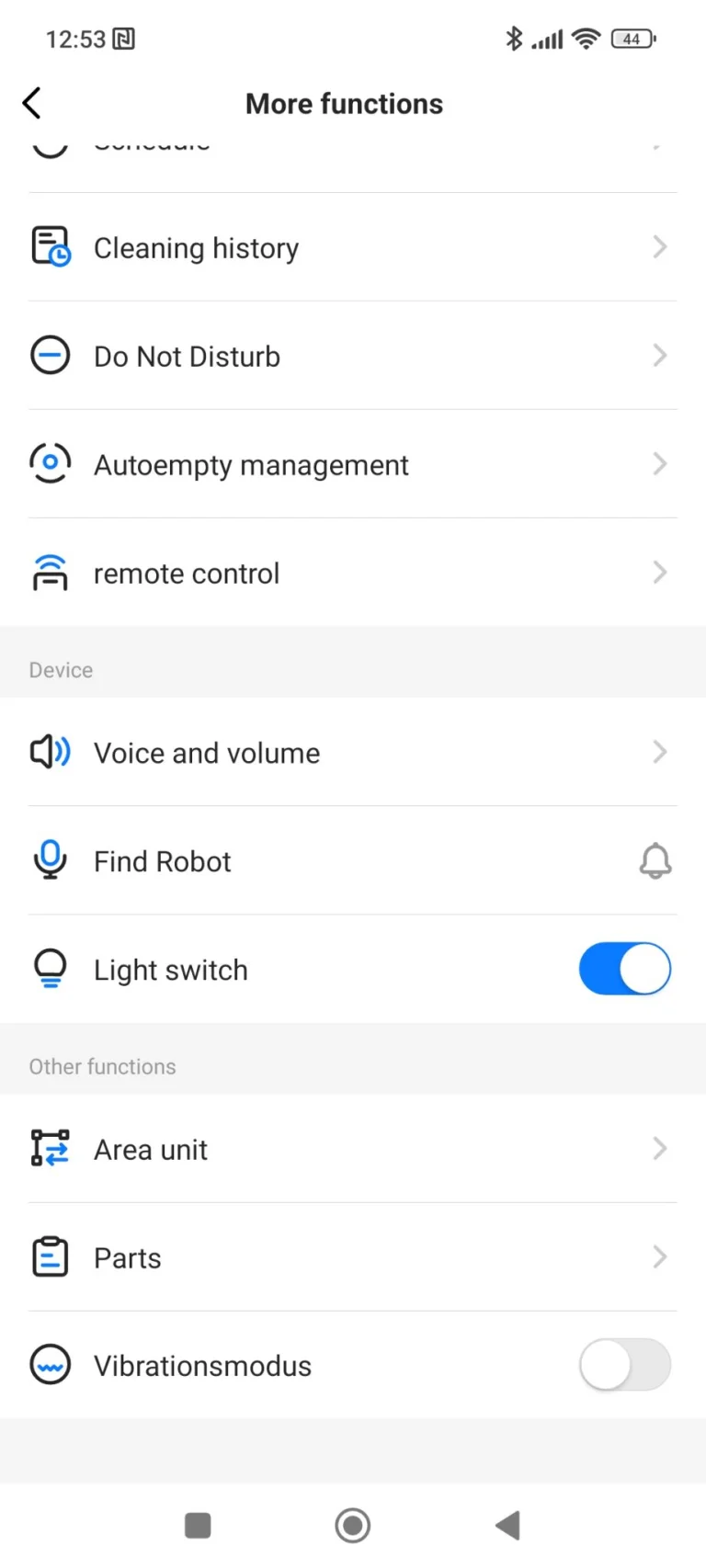Screen dimensions: 706x1568
Task: Open the remote control option
Action: pos(353,573)
